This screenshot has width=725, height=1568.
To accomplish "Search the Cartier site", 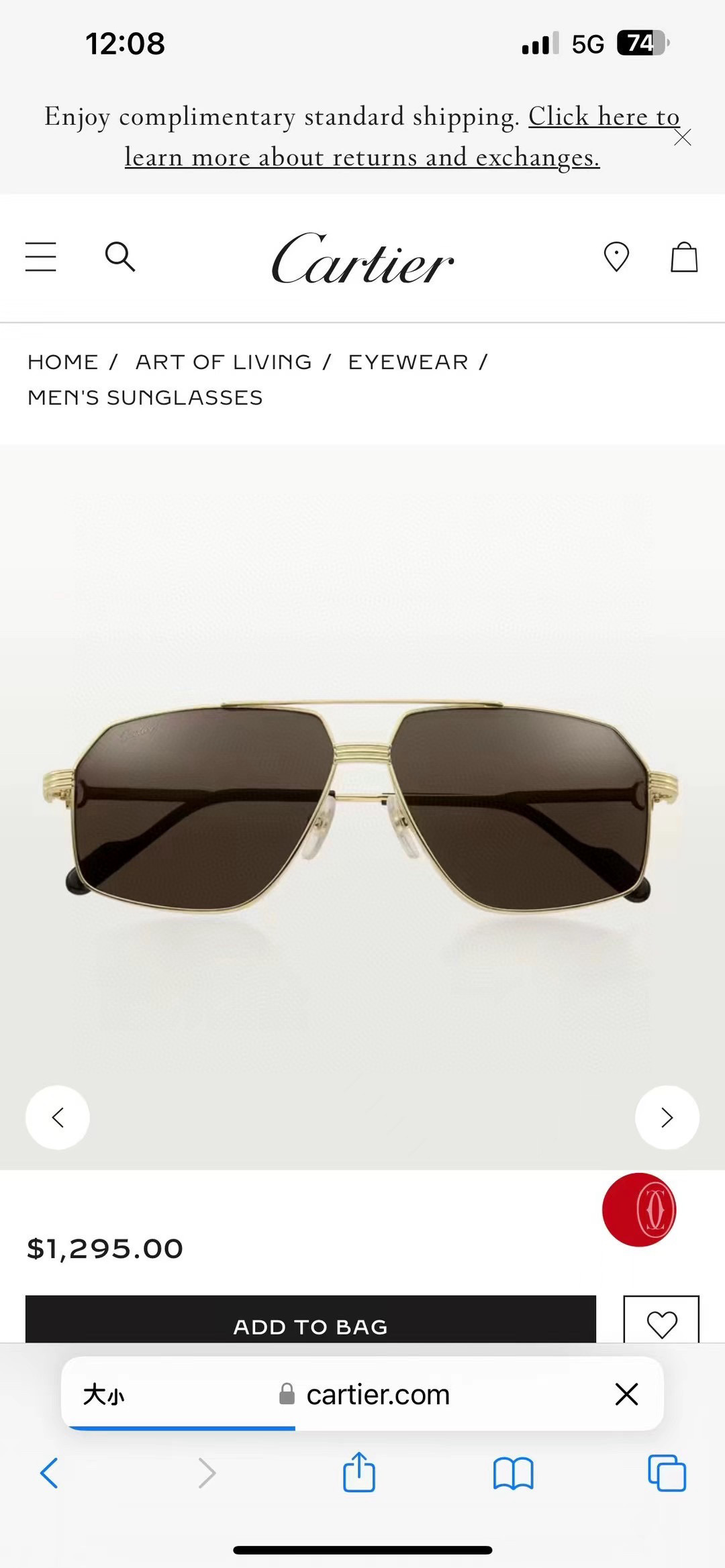I will (x=120, y=257).
